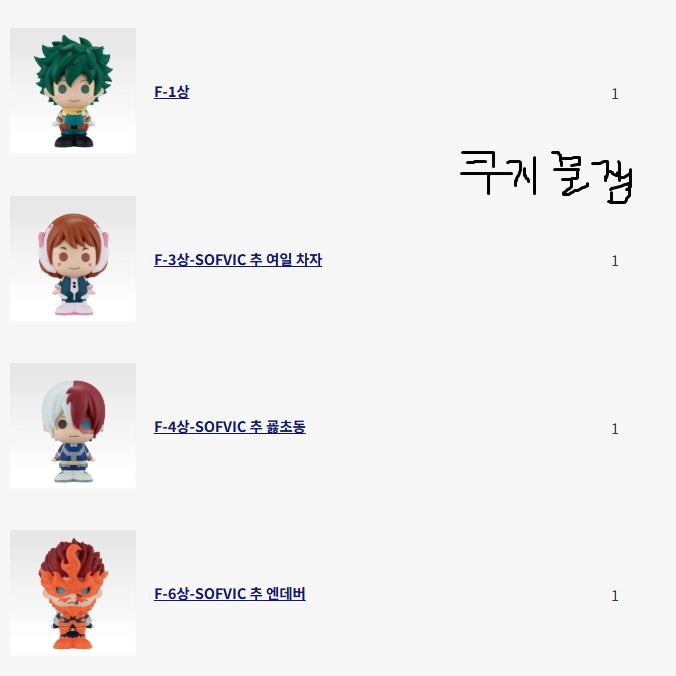View the flame-haired figure image for F-6상
The image size is (676, 676).
pyautogui.click(x=73, y=593)
